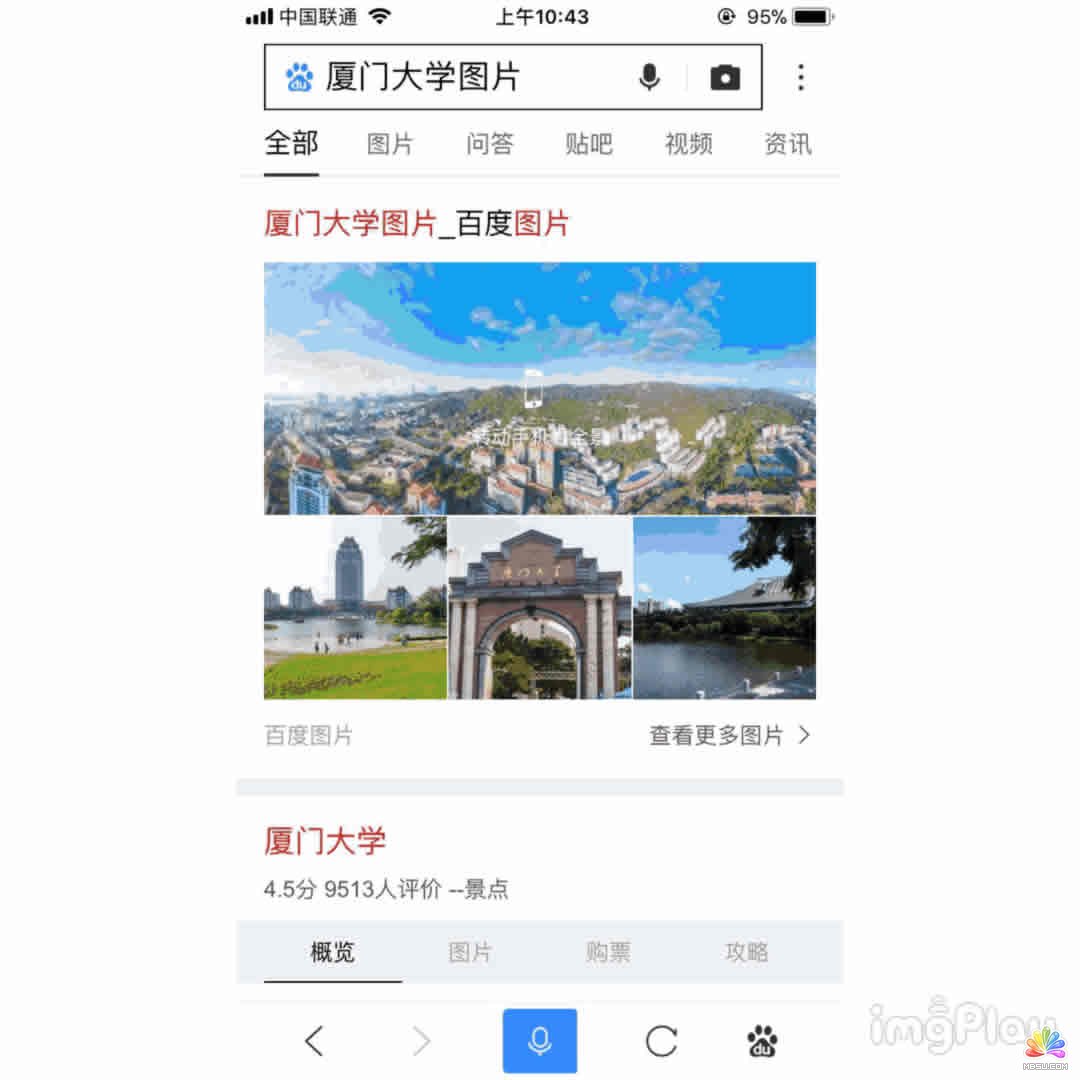Open the university gate photo thumbnail
The image size is (1080, 1080).
point(540,608)
